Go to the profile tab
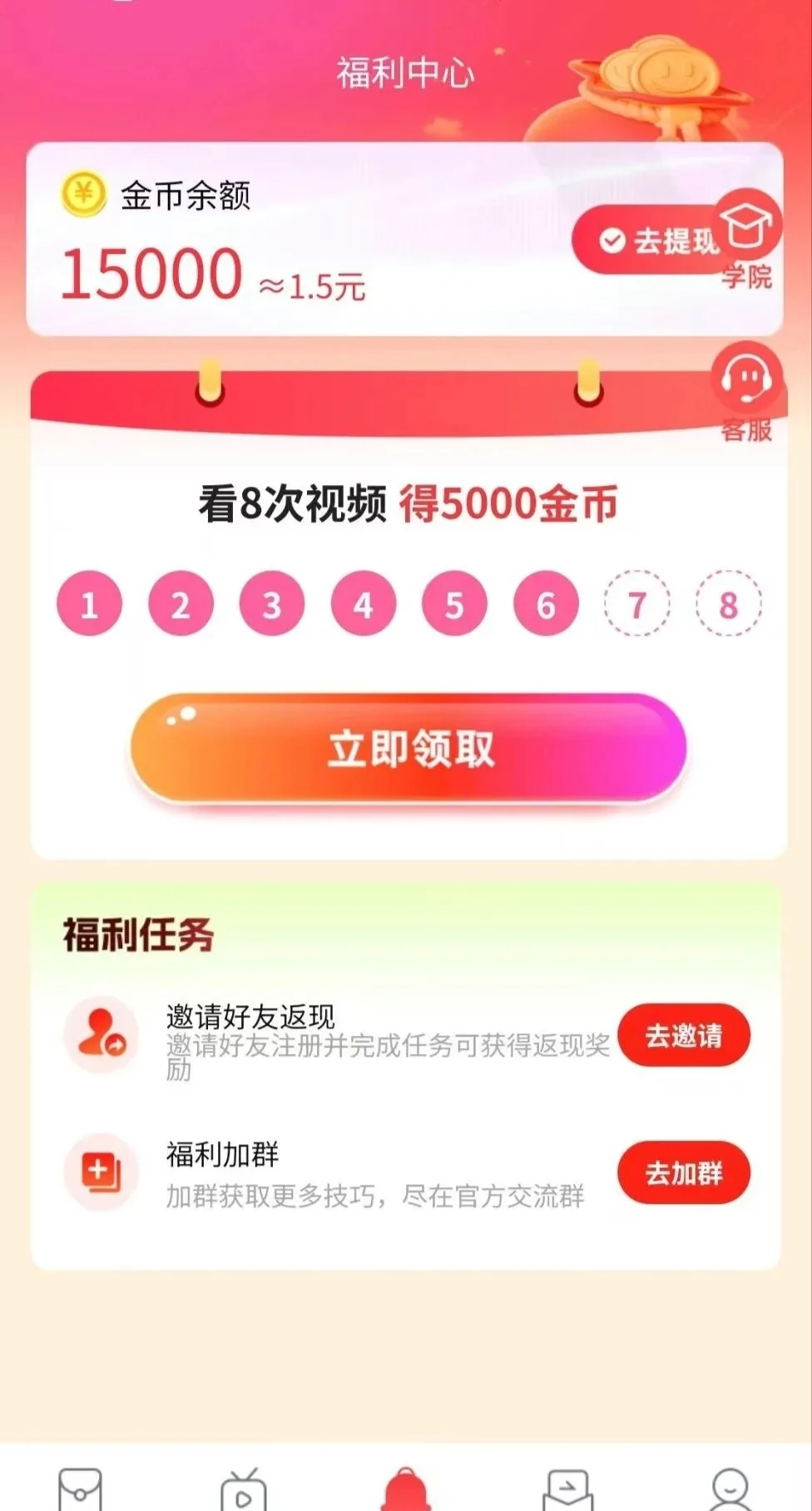Viewport: 812px width, 1511px height. [730, 1491]
